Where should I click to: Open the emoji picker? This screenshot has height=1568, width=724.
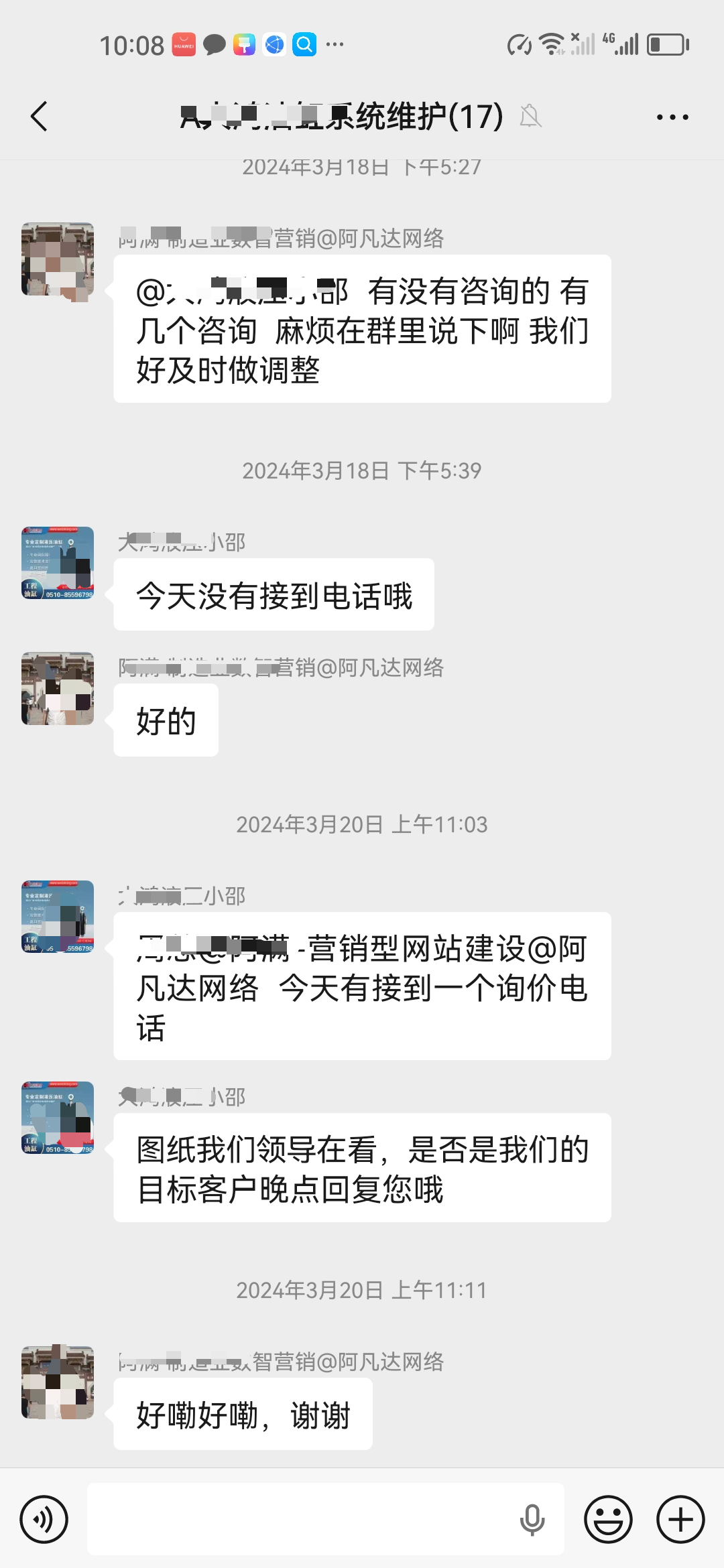coord(608,1519)
